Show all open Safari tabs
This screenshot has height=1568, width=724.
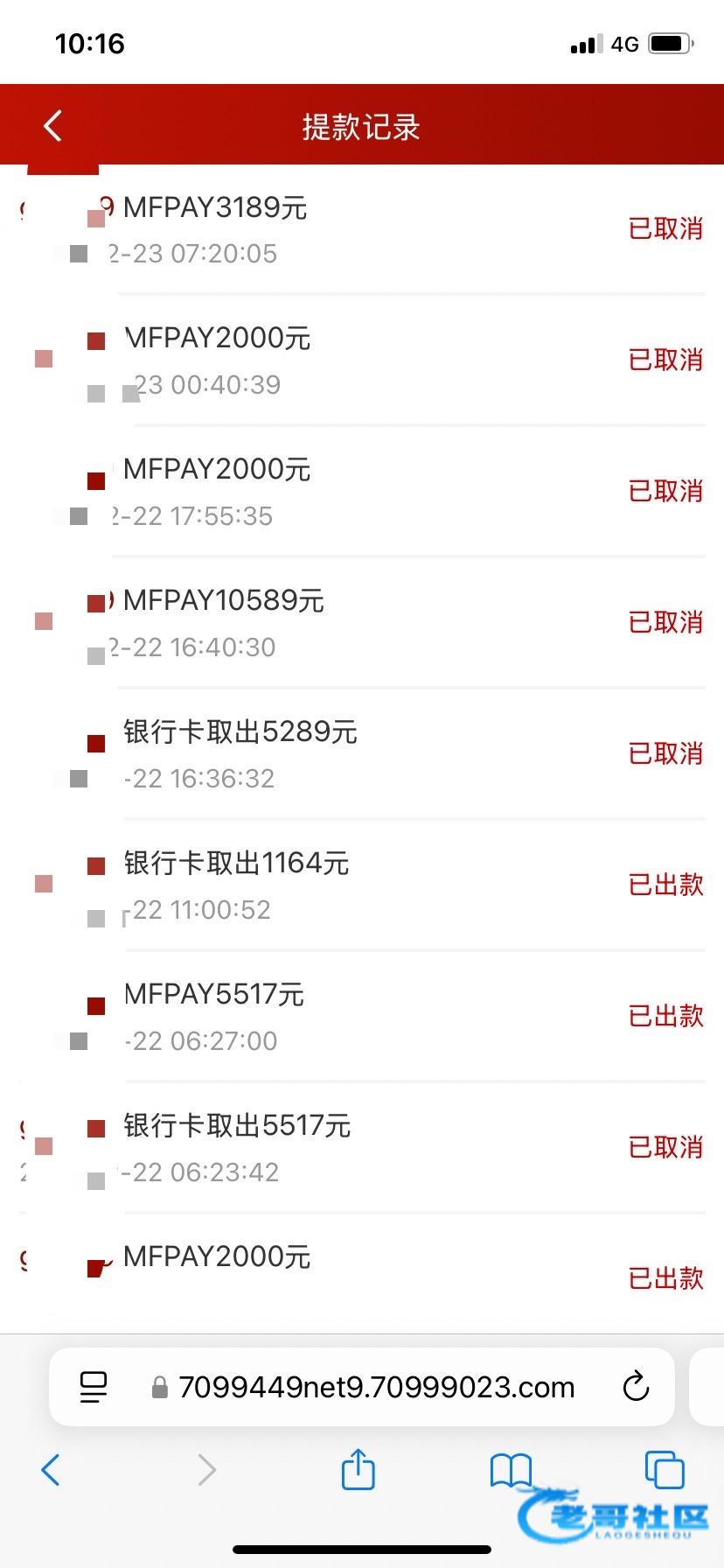pyautogui.click(x=664, y=1470)
